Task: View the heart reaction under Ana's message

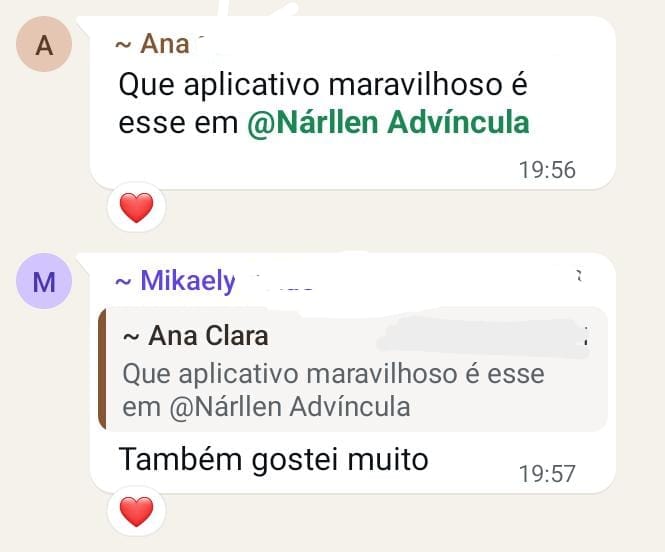Action: (136, 208)
